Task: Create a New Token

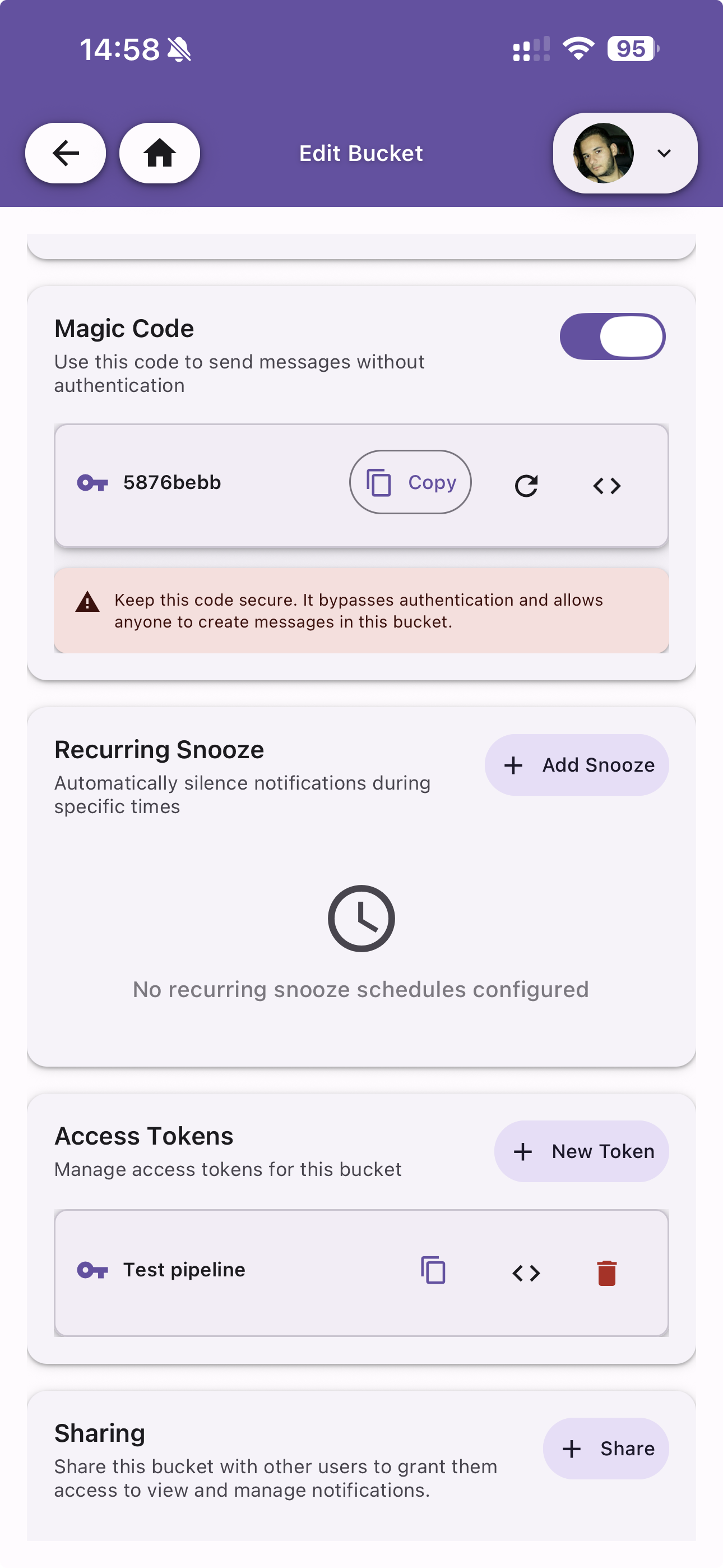Action: click(581, 1151)
